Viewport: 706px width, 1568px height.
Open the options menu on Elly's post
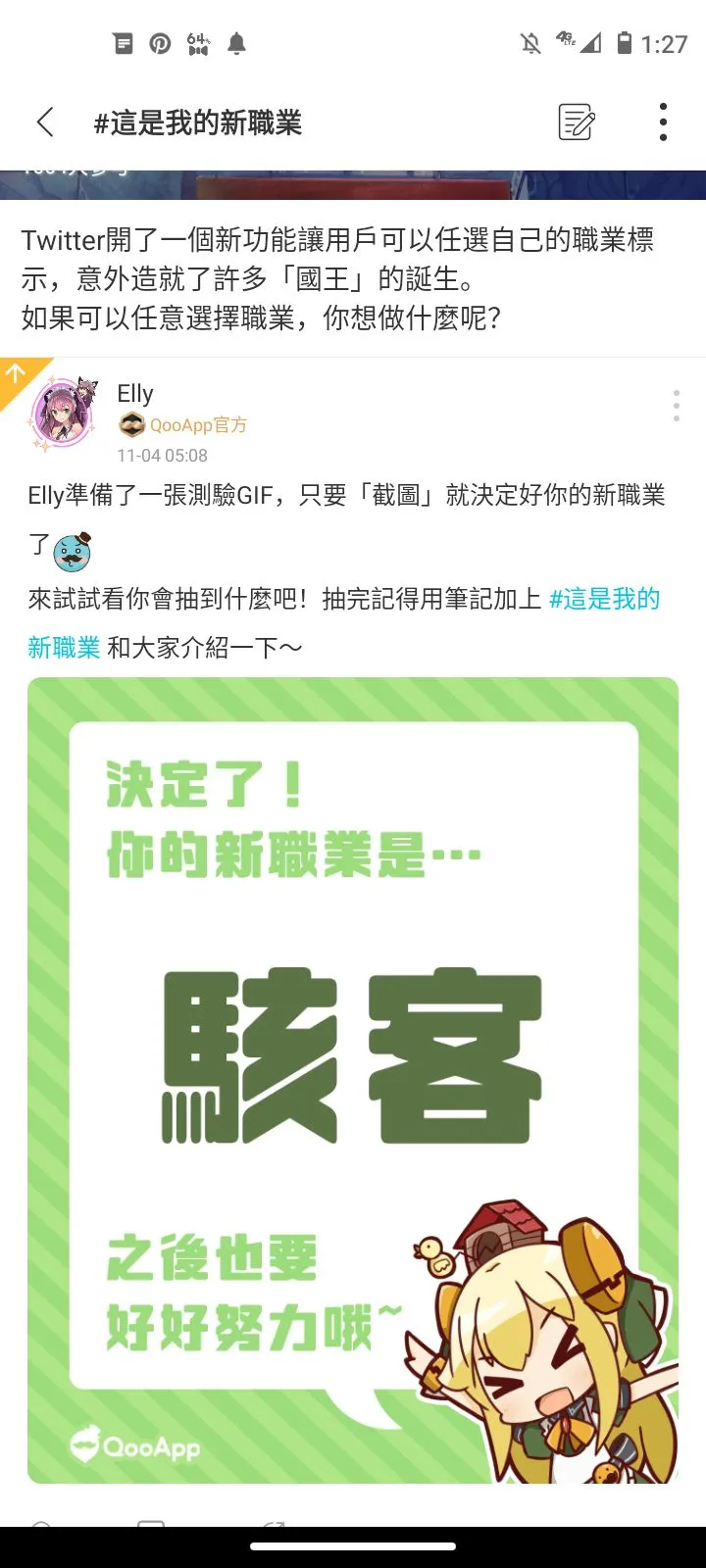pos(676,405)
